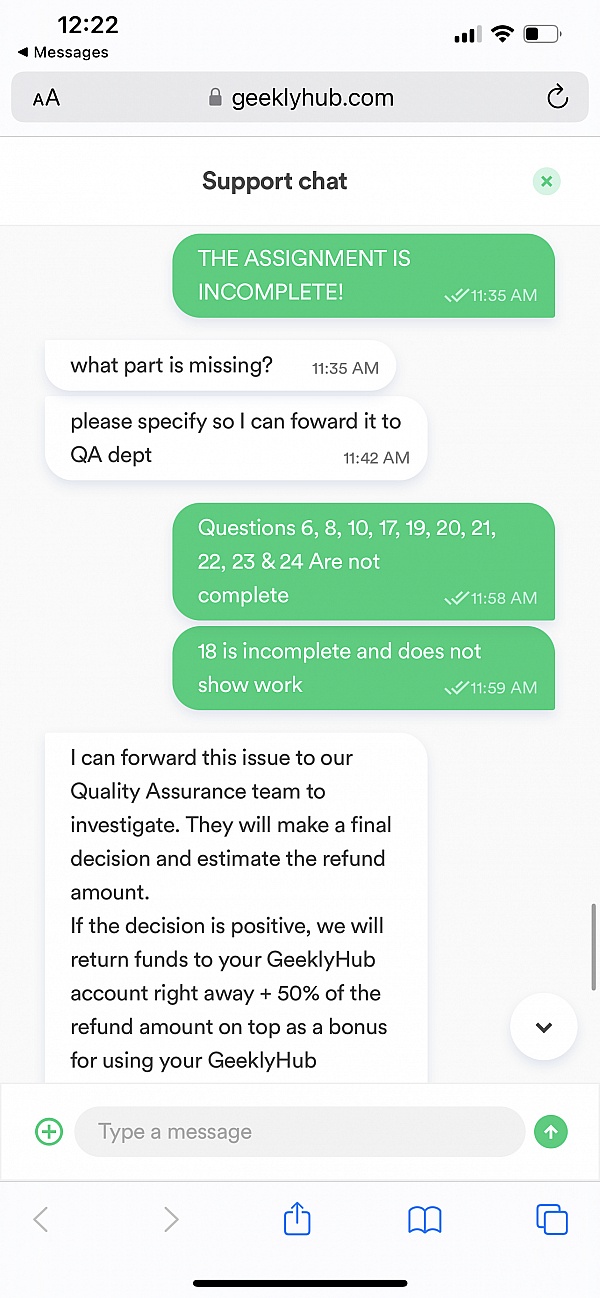600x1298 pixels.
Task: Jump to latest message with down chevron
Action: pos(543,1027)
